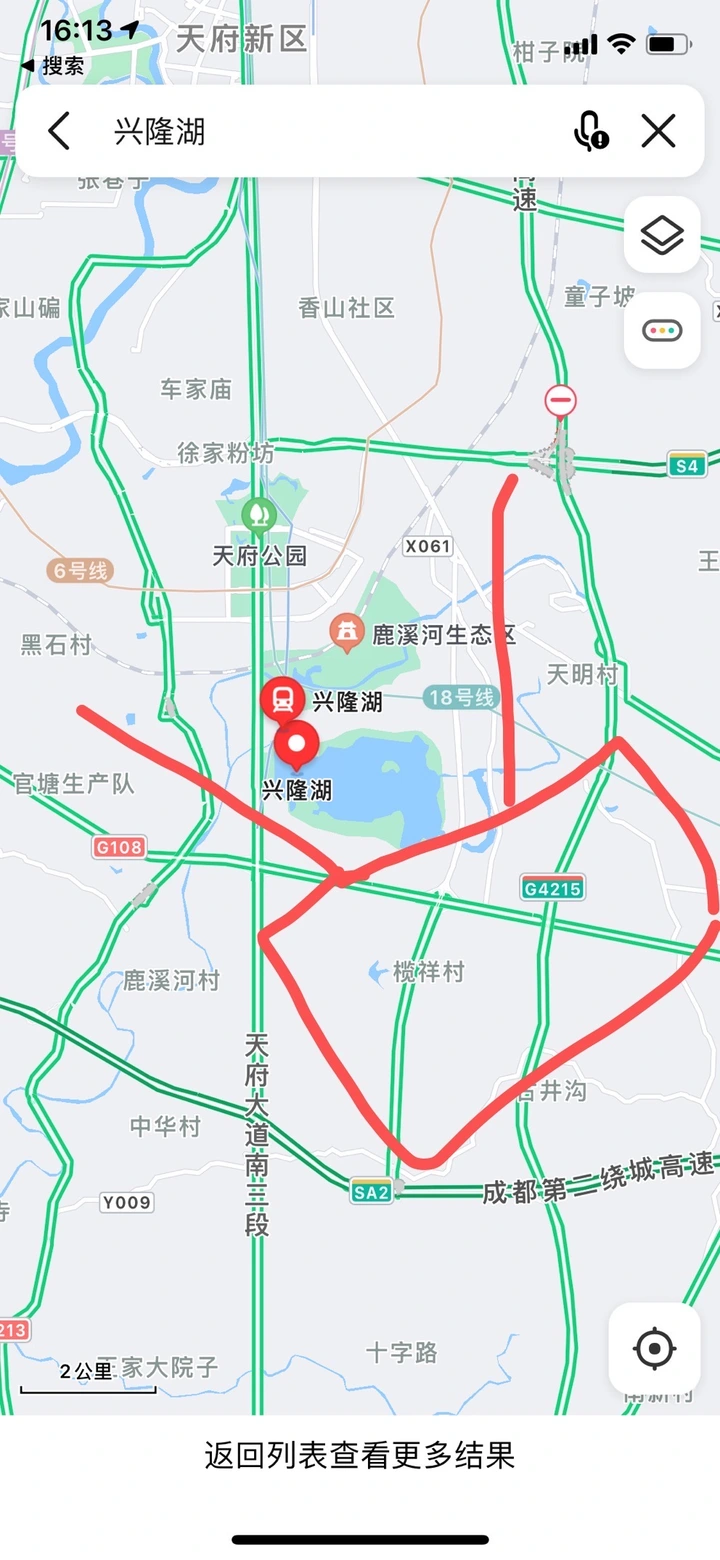The height and width of the screenshot is (1560, 720).
Task: Go back from the search results
Action: coord(59,131)
